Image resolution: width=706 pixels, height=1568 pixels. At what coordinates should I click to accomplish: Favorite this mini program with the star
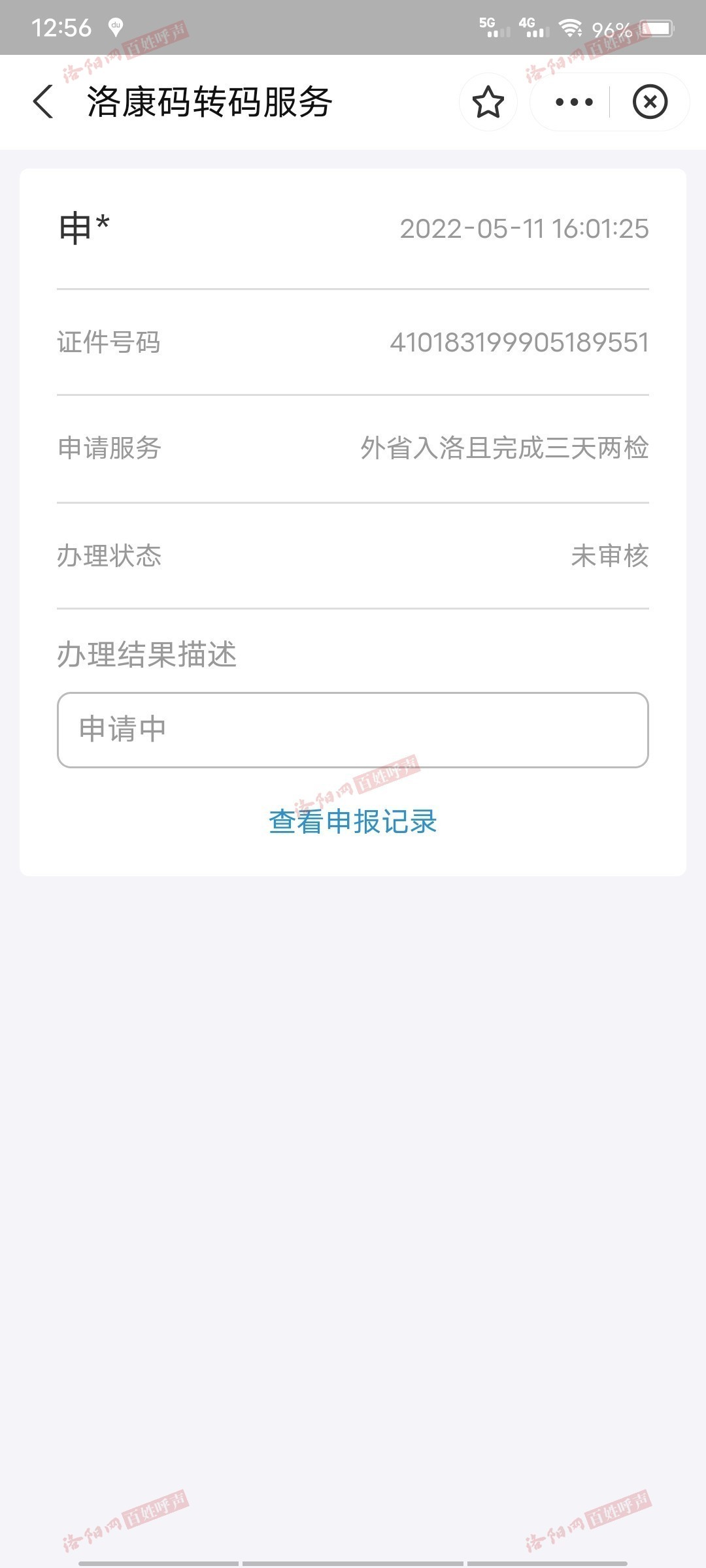488,102
